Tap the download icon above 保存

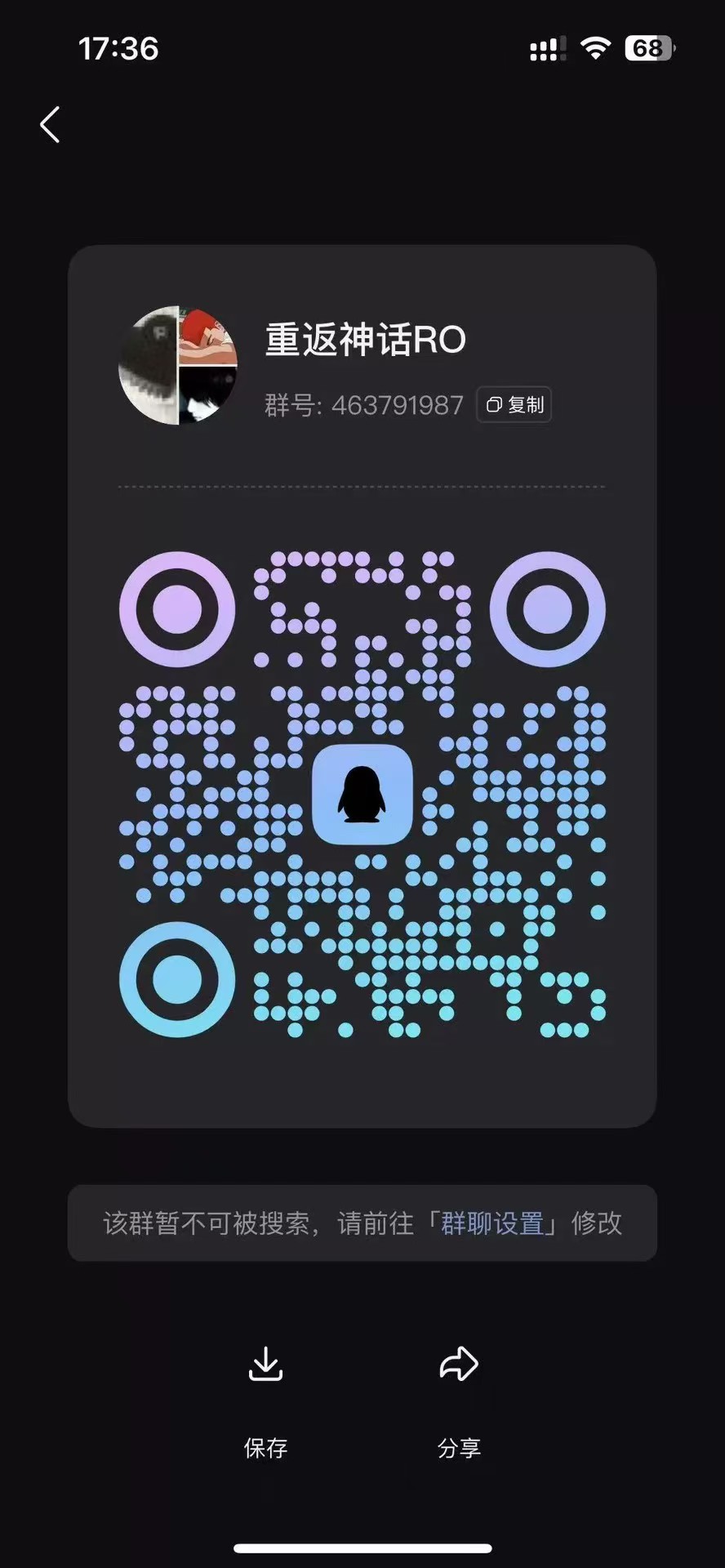tap(266, 1362)
